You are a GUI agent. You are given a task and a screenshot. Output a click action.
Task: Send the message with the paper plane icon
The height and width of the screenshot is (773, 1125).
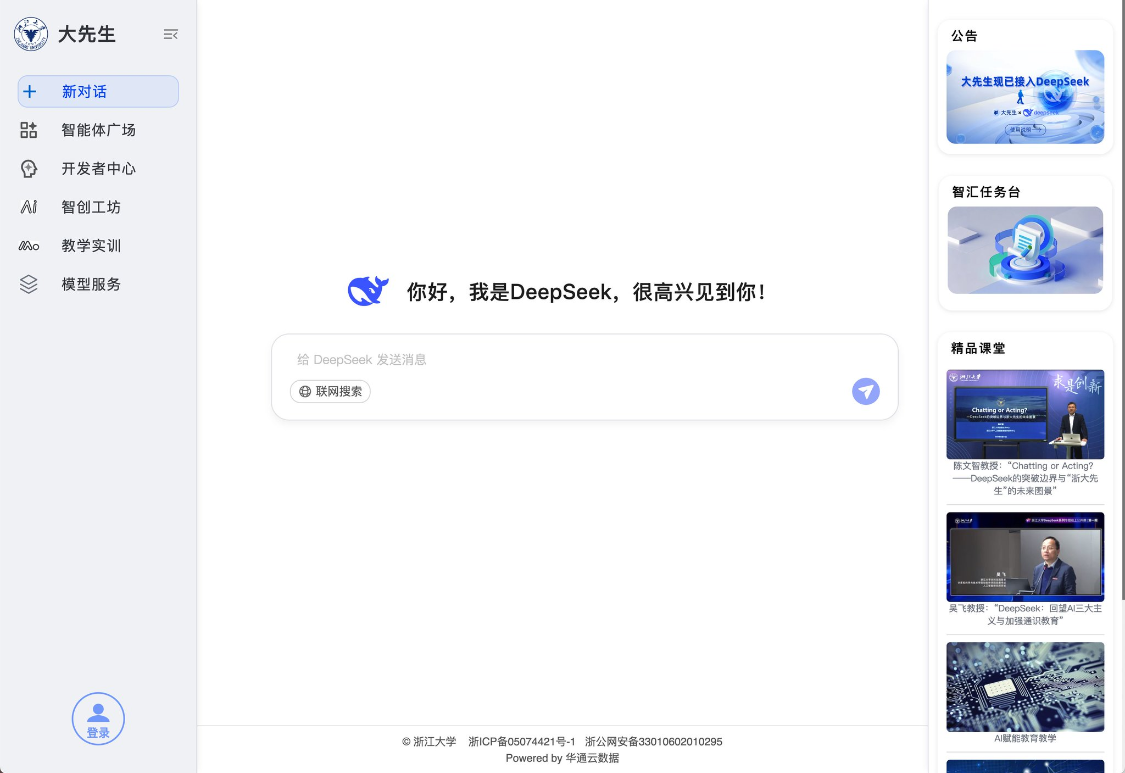pos(865,391)
